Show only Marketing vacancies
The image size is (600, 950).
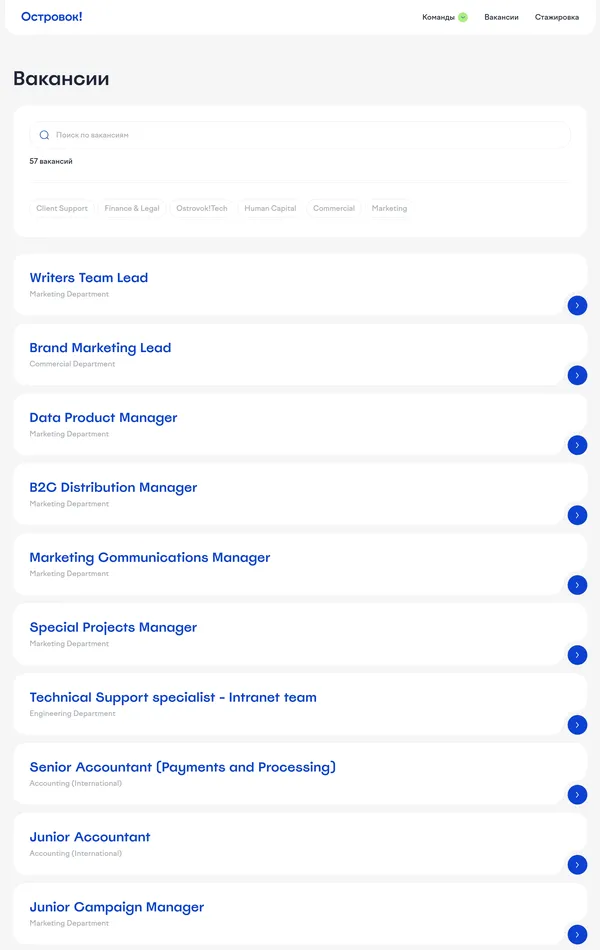tap(389, 208)
